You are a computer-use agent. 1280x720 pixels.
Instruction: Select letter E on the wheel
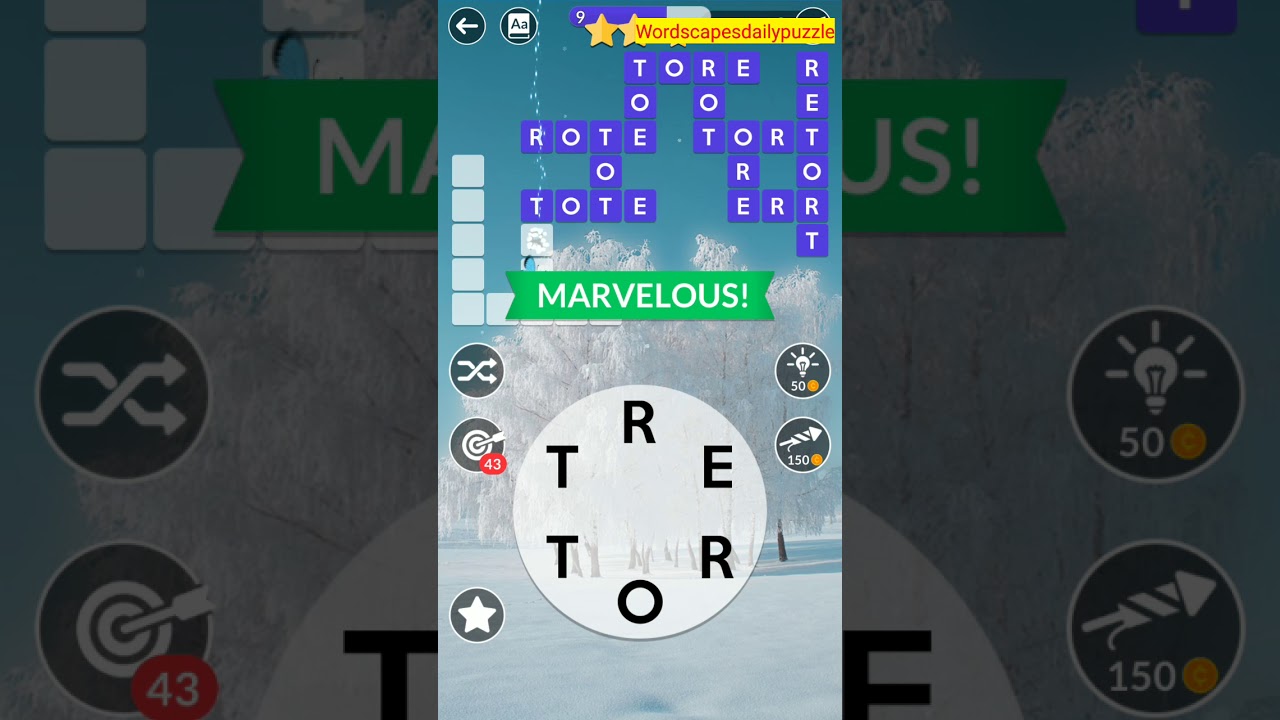[x=717, y=468]
